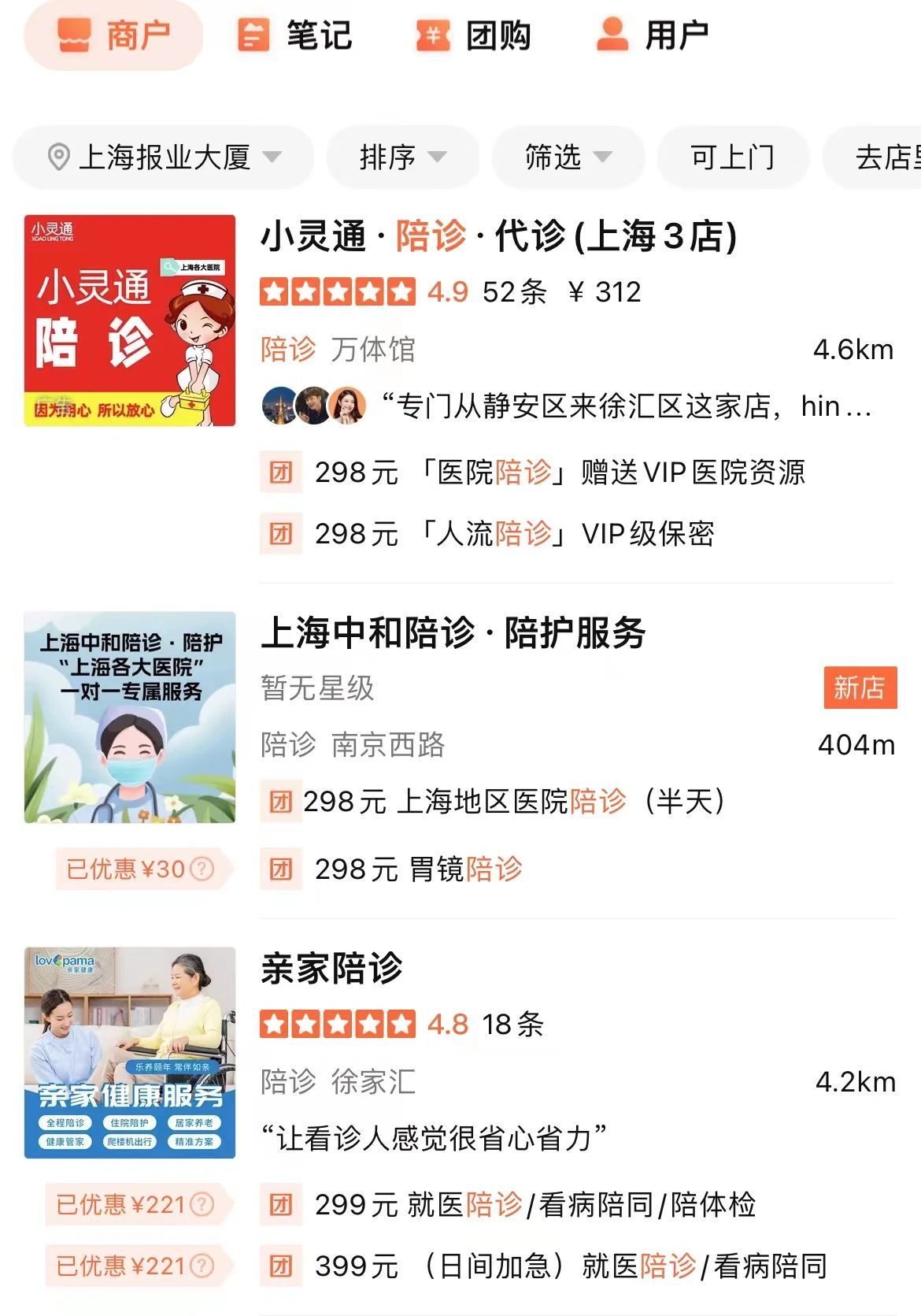View the 299元 就医陪诊 deal
Viewport: 921px width, 1316px height.
534,1205
